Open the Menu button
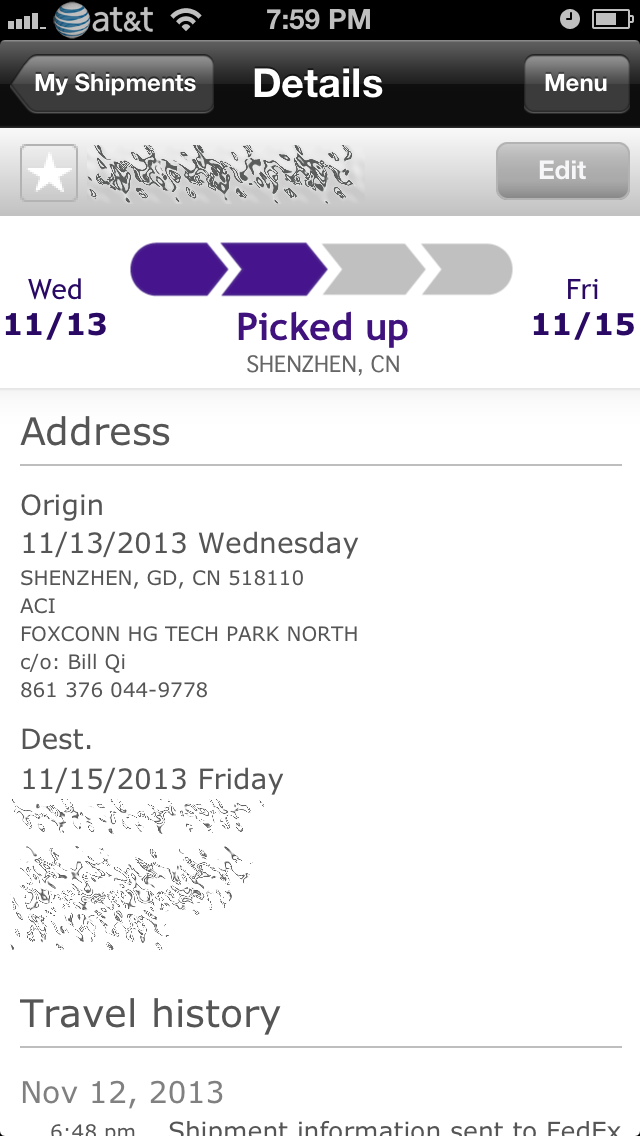Image resolution: width=640 pixels, height=1136 pixels. click(x=576, y=83)
